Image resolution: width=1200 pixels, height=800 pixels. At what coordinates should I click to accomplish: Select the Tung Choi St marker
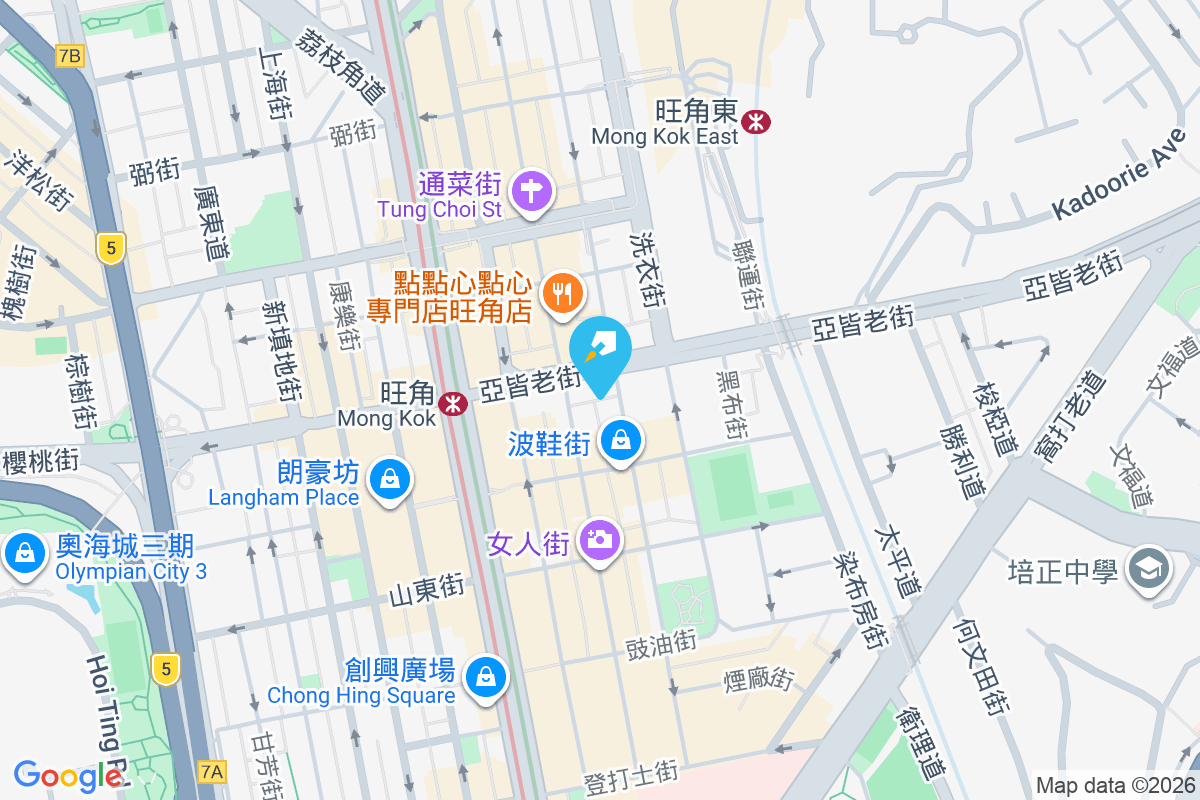pyautogui.click(x=531, y=190)
